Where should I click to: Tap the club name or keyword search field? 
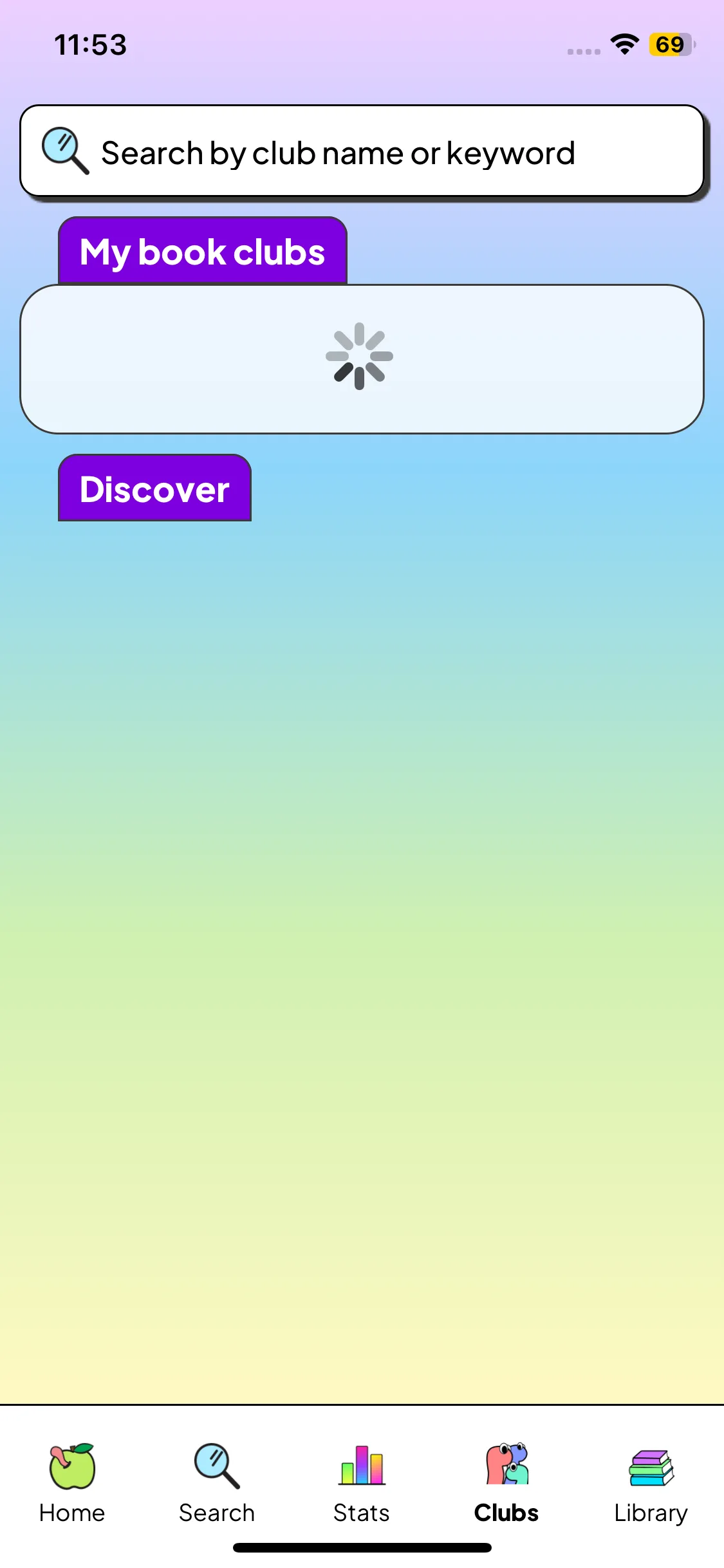point(362,152)
